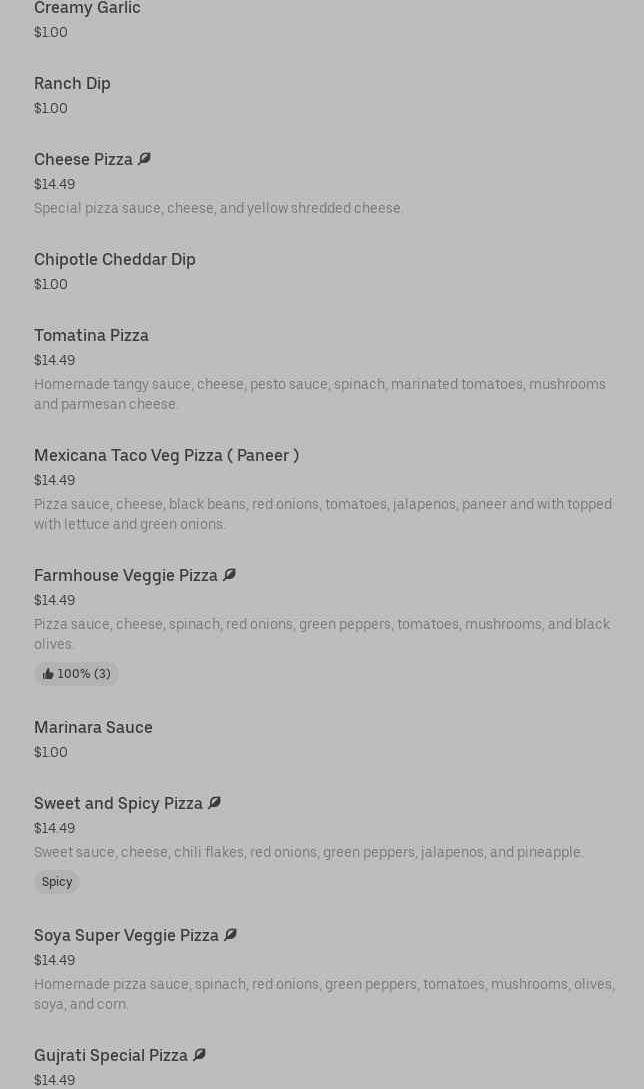Open the Cheese Pizza menu item
Image resolution: width=644 pixels, height=1089 pixels.
83,160
